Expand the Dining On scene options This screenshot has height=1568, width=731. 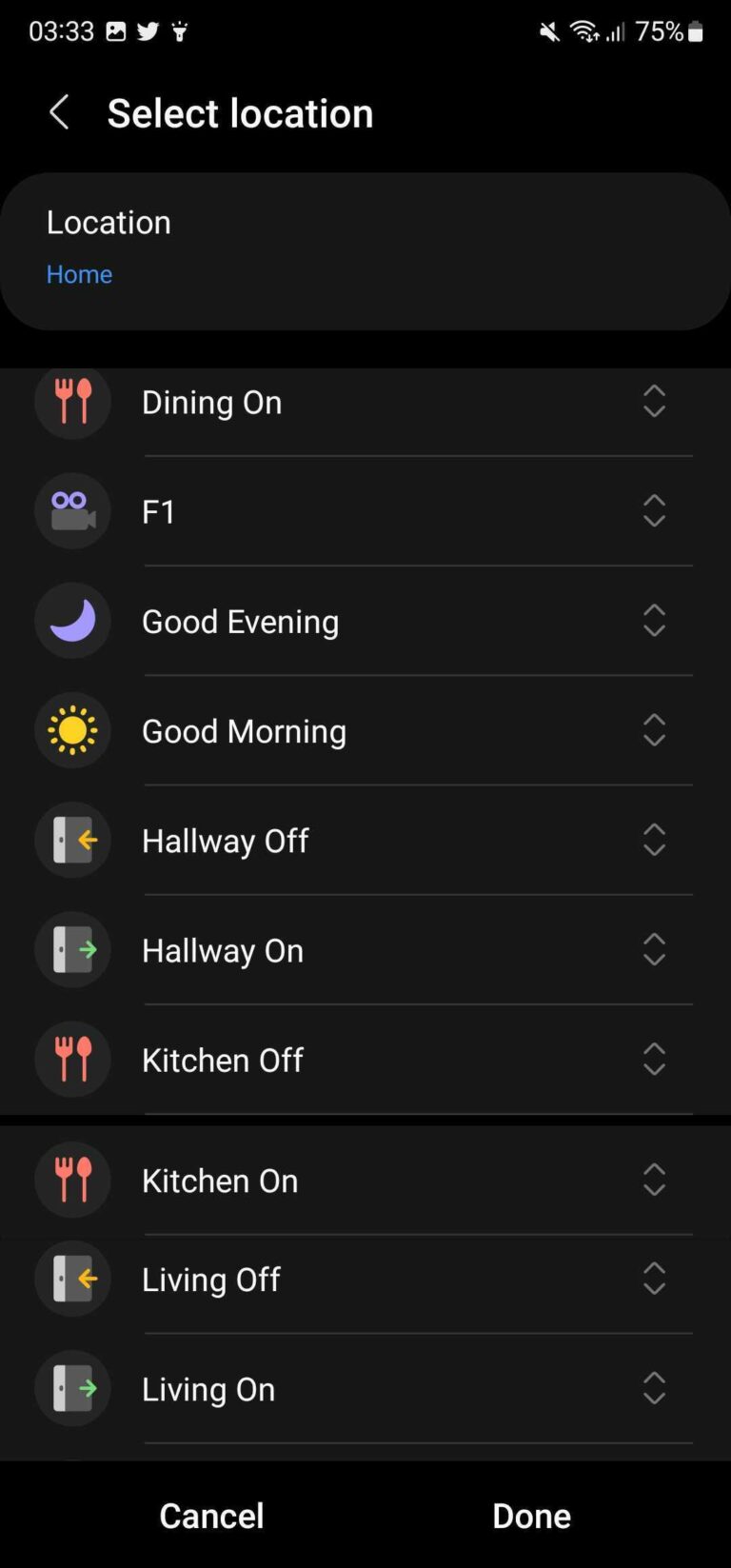click(654, 402)
